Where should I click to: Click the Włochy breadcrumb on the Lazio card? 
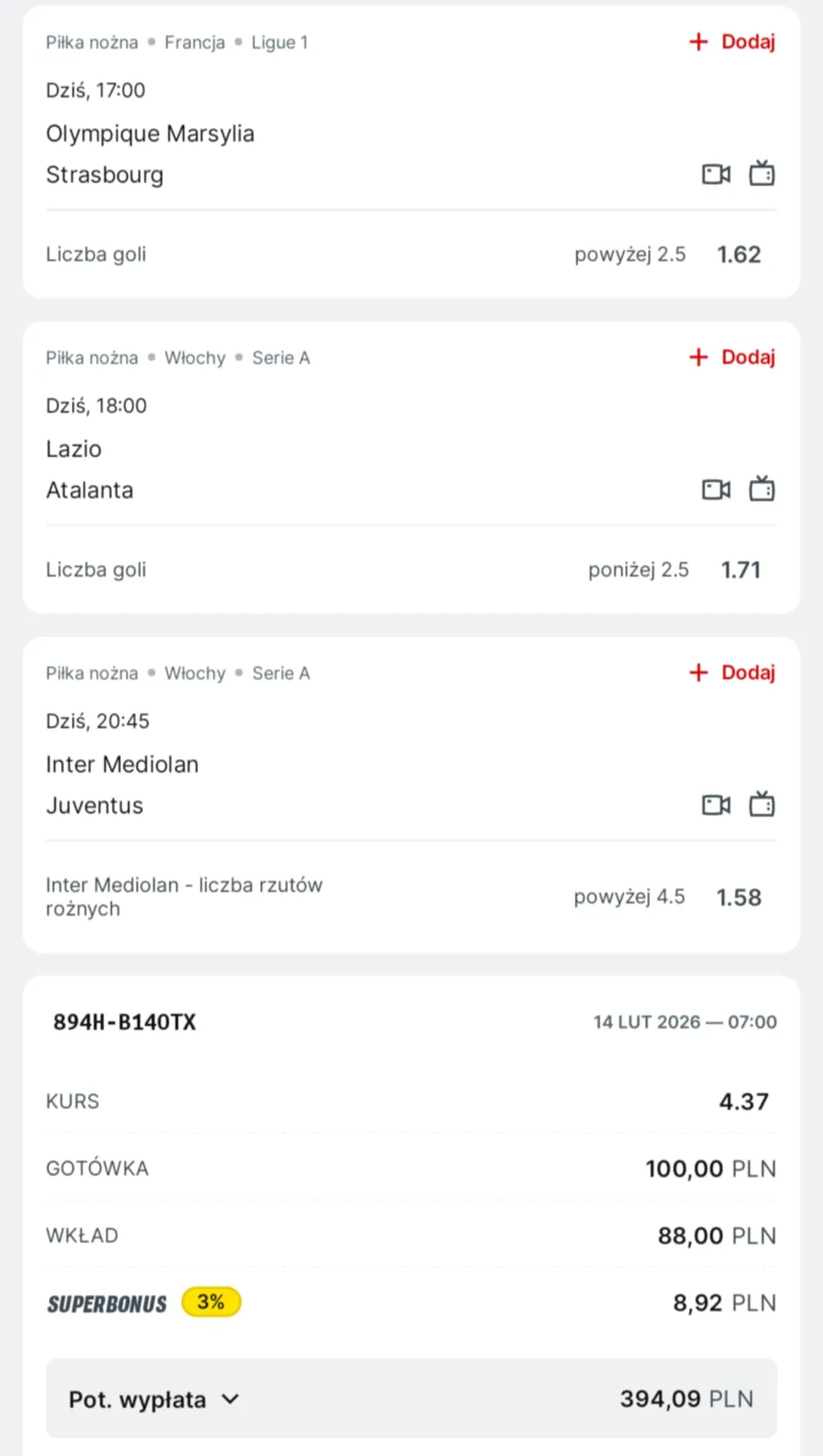pyautogui.click(x=194, y=357)
